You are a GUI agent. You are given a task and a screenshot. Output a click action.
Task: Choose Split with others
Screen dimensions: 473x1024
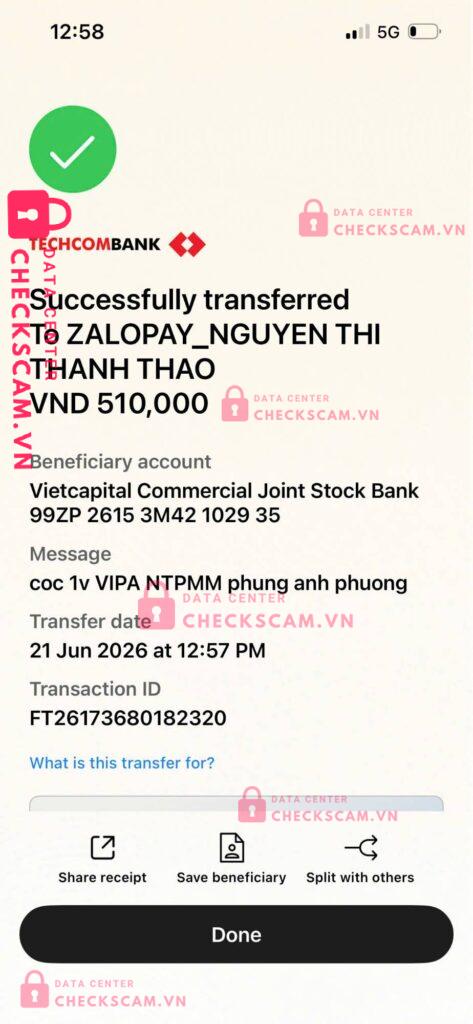360,859
